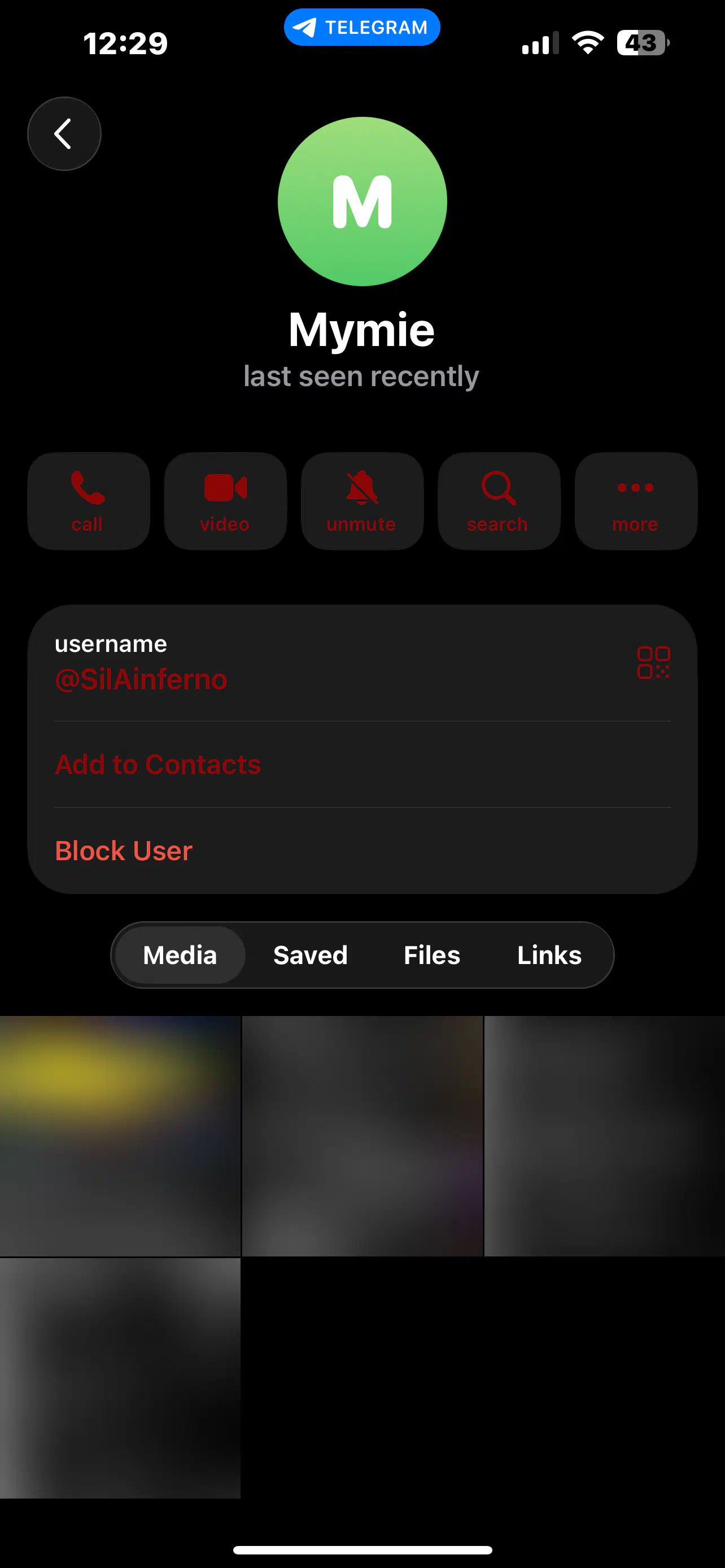Tap the @SilAinferno username
725x1568 pixels.
[x=141, y=680]
